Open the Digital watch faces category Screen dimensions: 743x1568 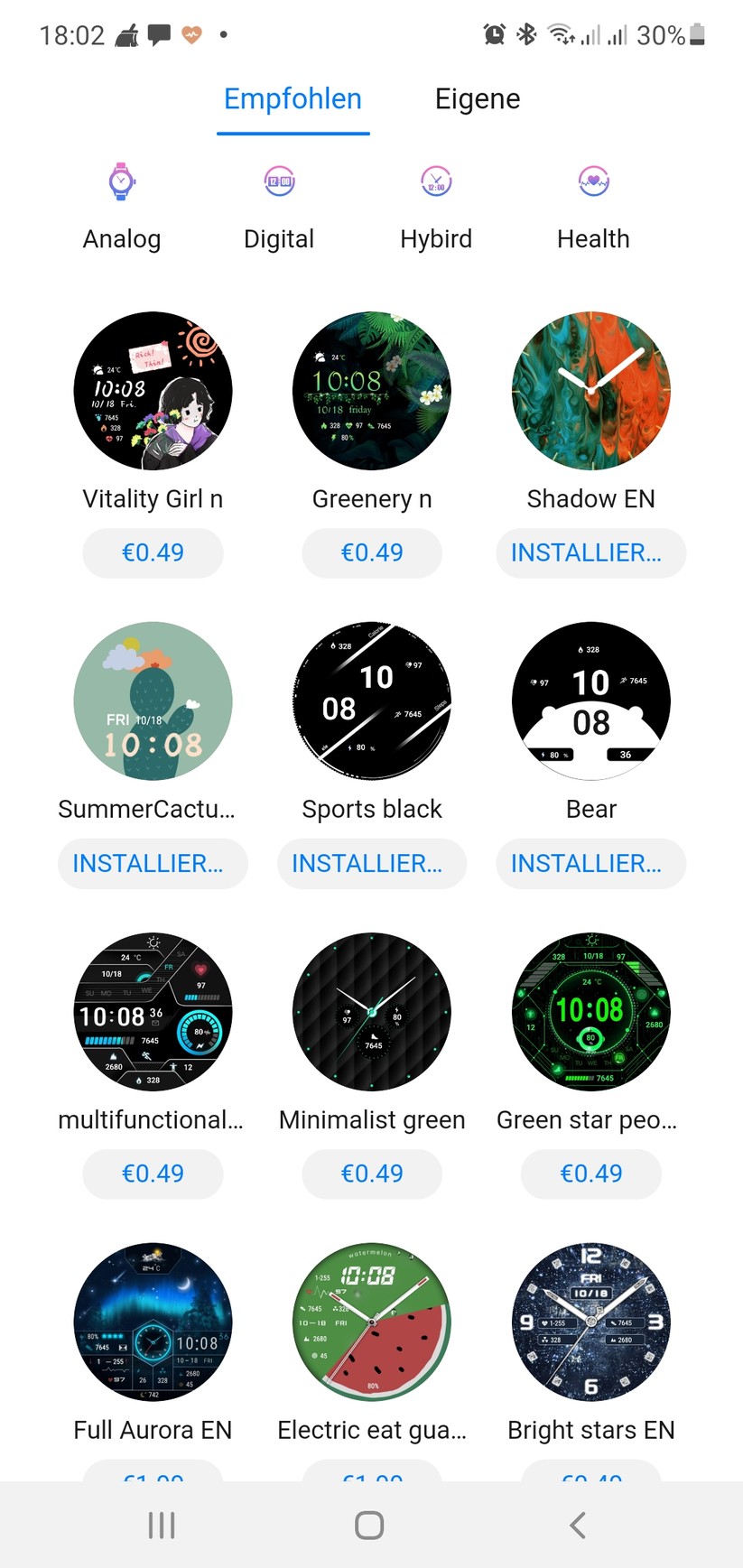pos(279,181)
